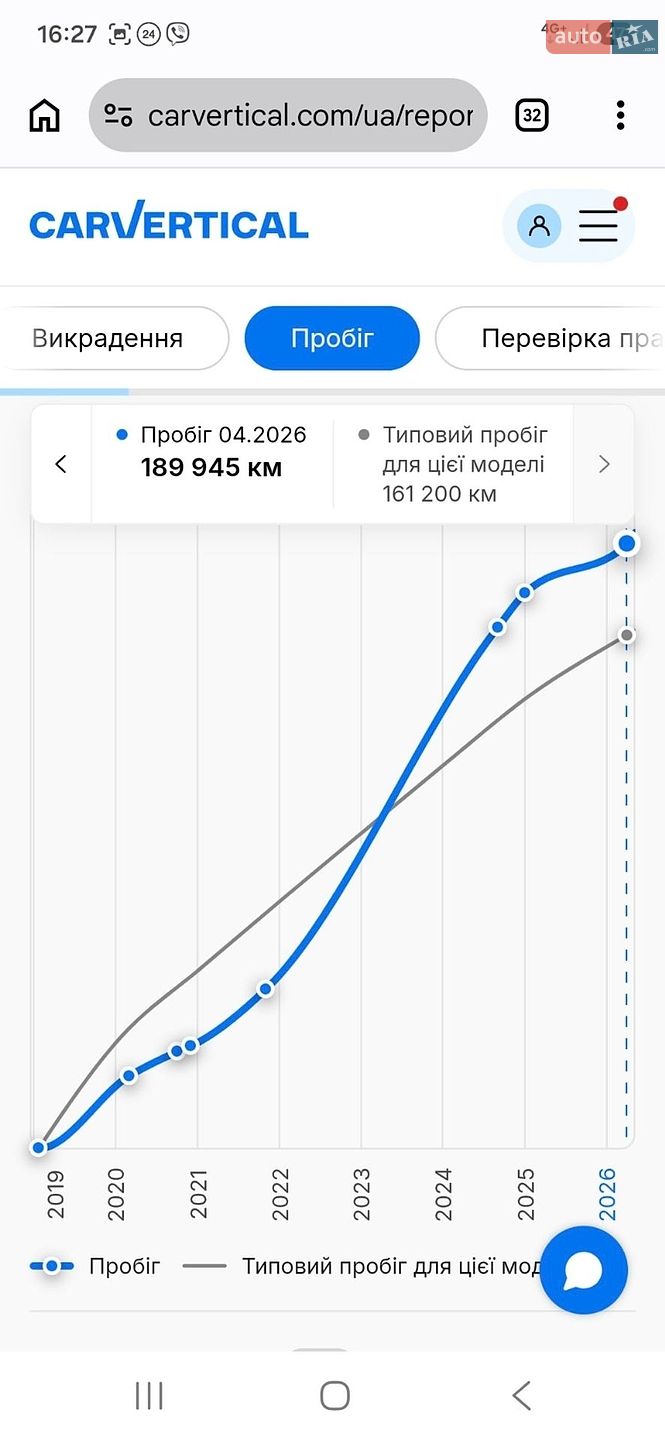Tap the carvertical.com address bar
This screenshot has height=1440, width=665.
[288, 116]
